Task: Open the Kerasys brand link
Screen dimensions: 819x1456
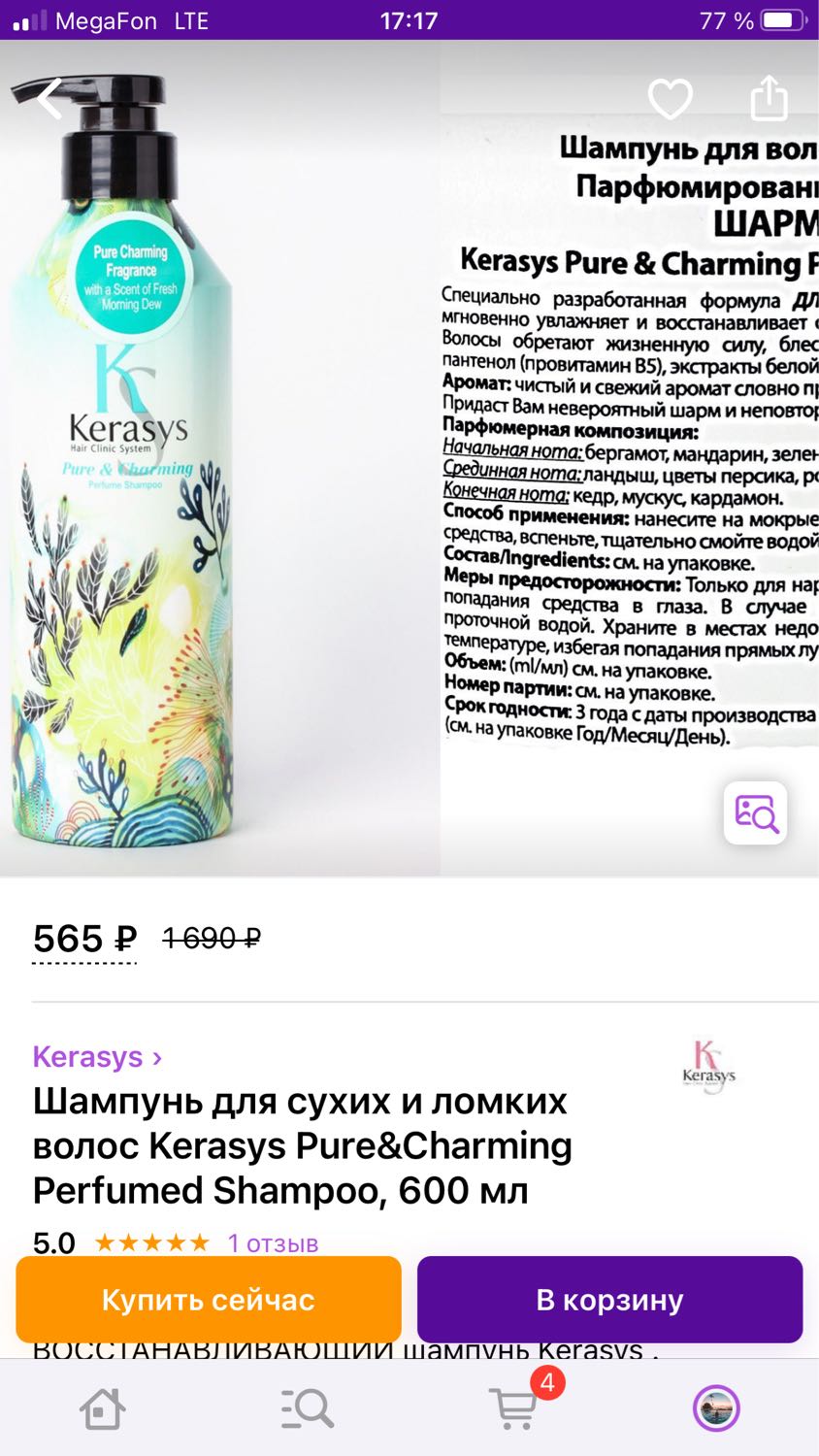Action: 97,1056
